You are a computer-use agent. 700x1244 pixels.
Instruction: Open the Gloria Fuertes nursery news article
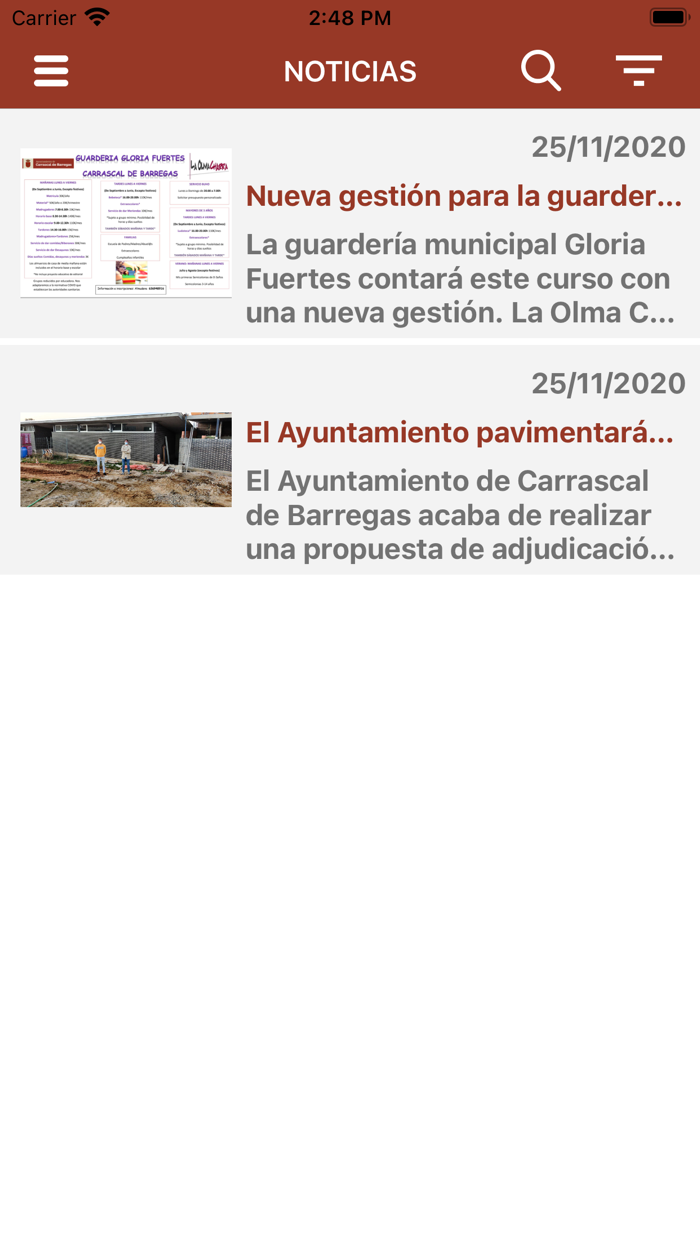(x=464, y=196)
